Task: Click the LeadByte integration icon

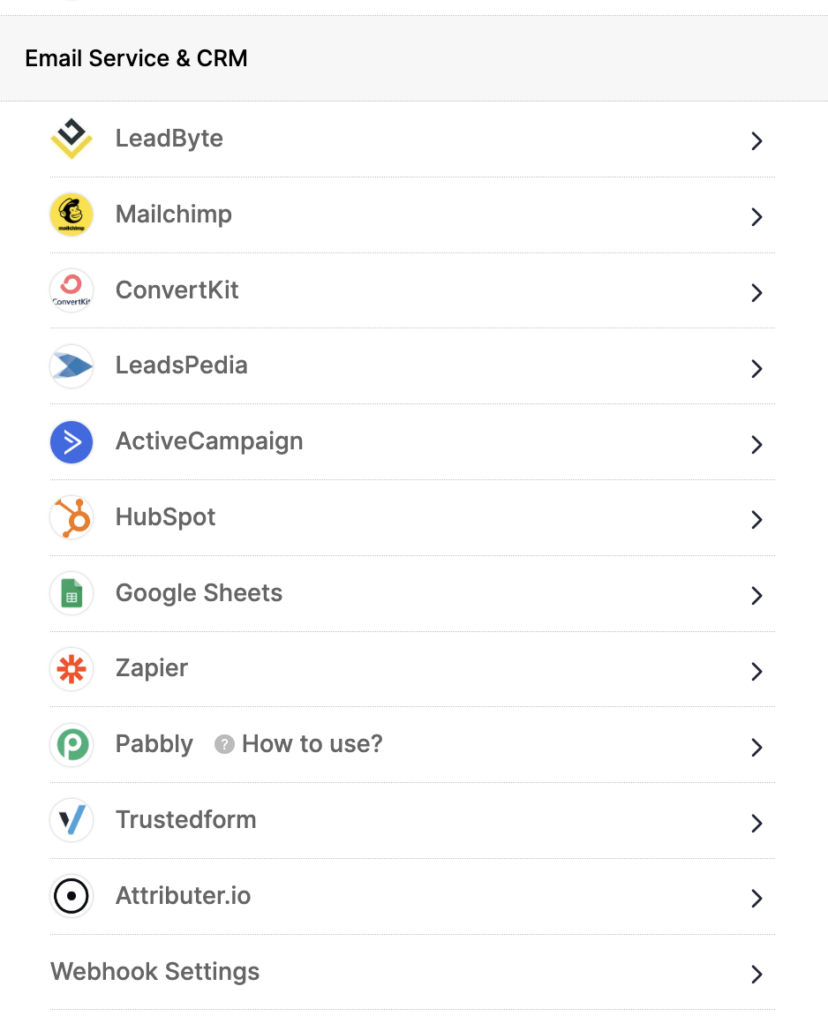Action: tap(71, 139)
